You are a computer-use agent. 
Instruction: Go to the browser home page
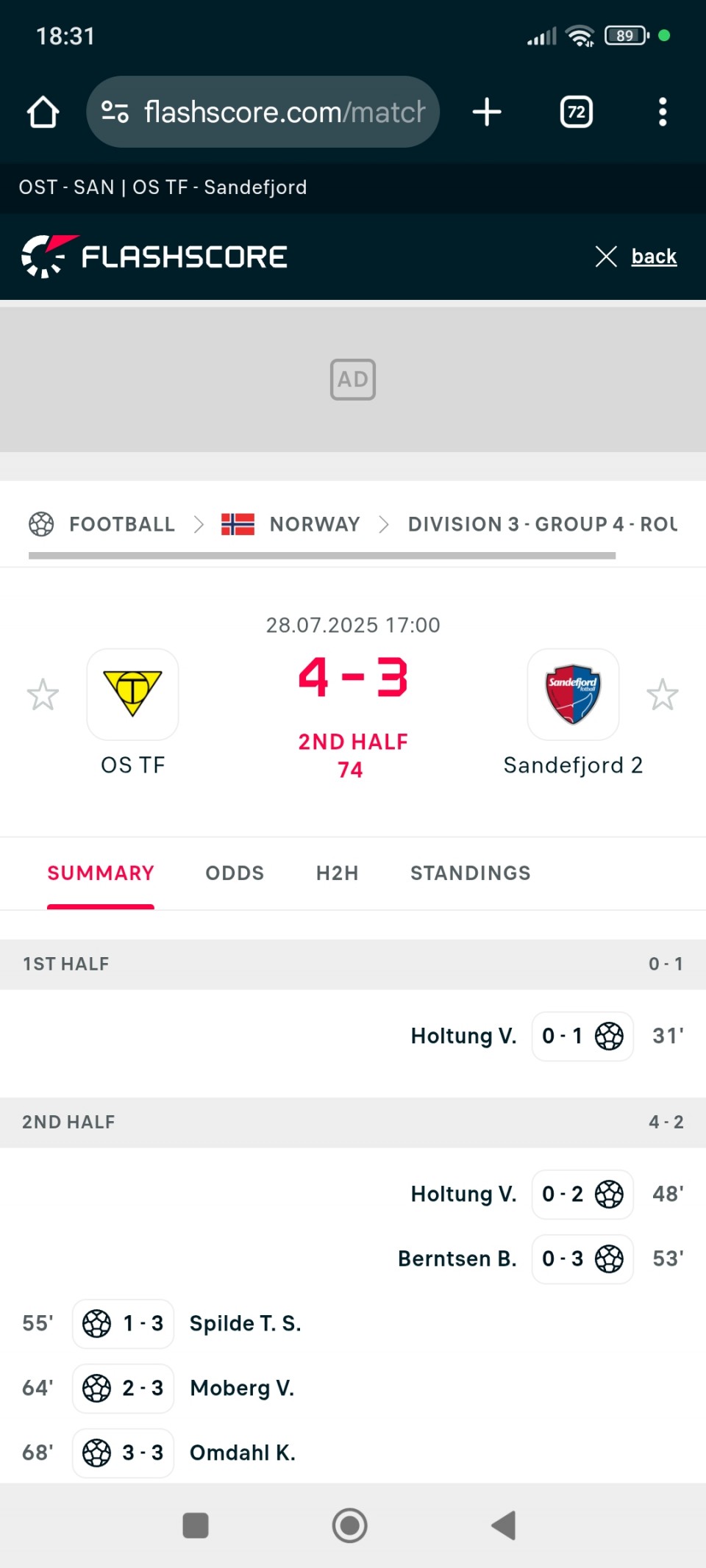pos(43,112)
